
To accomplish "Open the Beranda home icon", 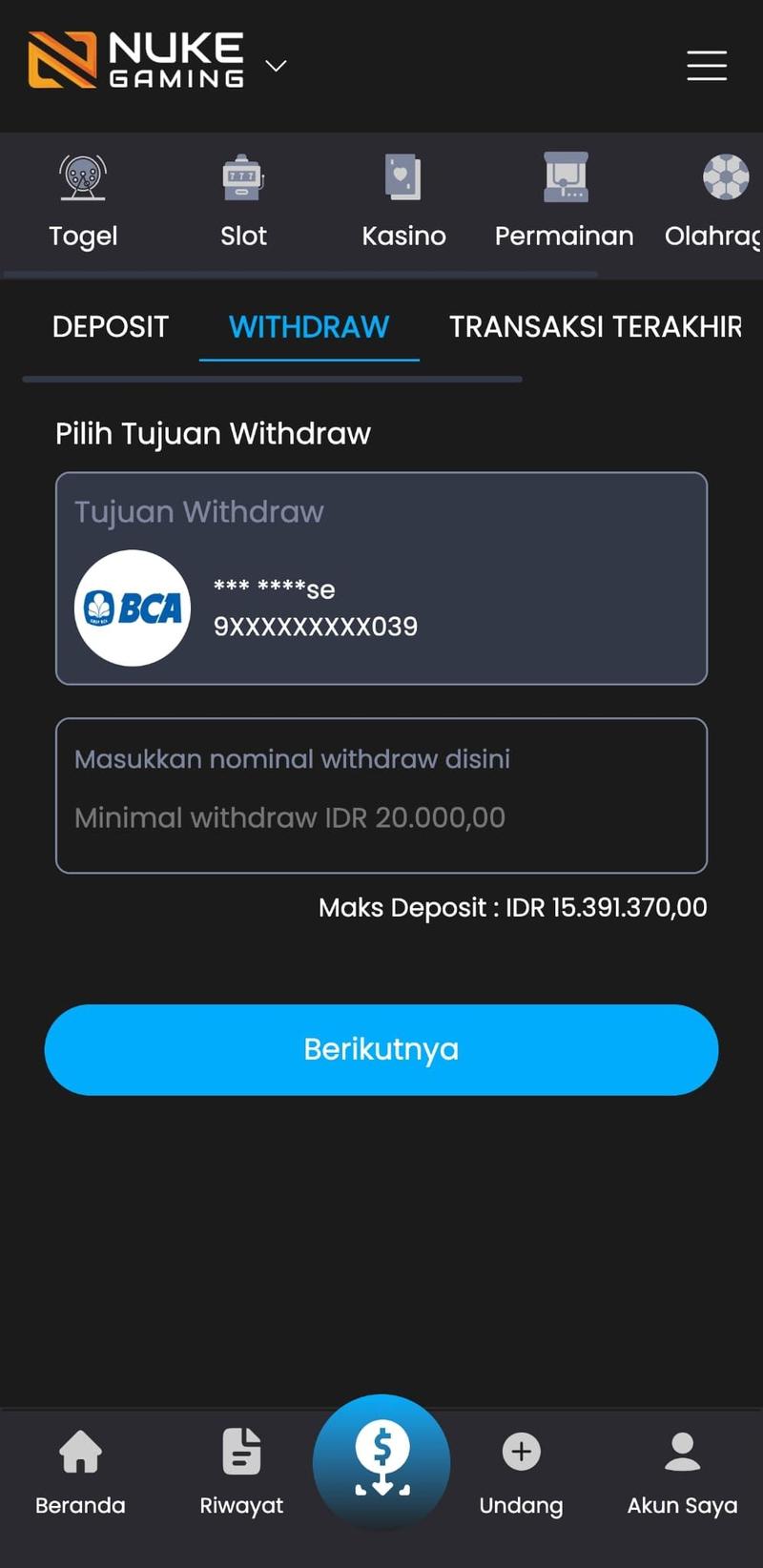I will [80, 1452].
